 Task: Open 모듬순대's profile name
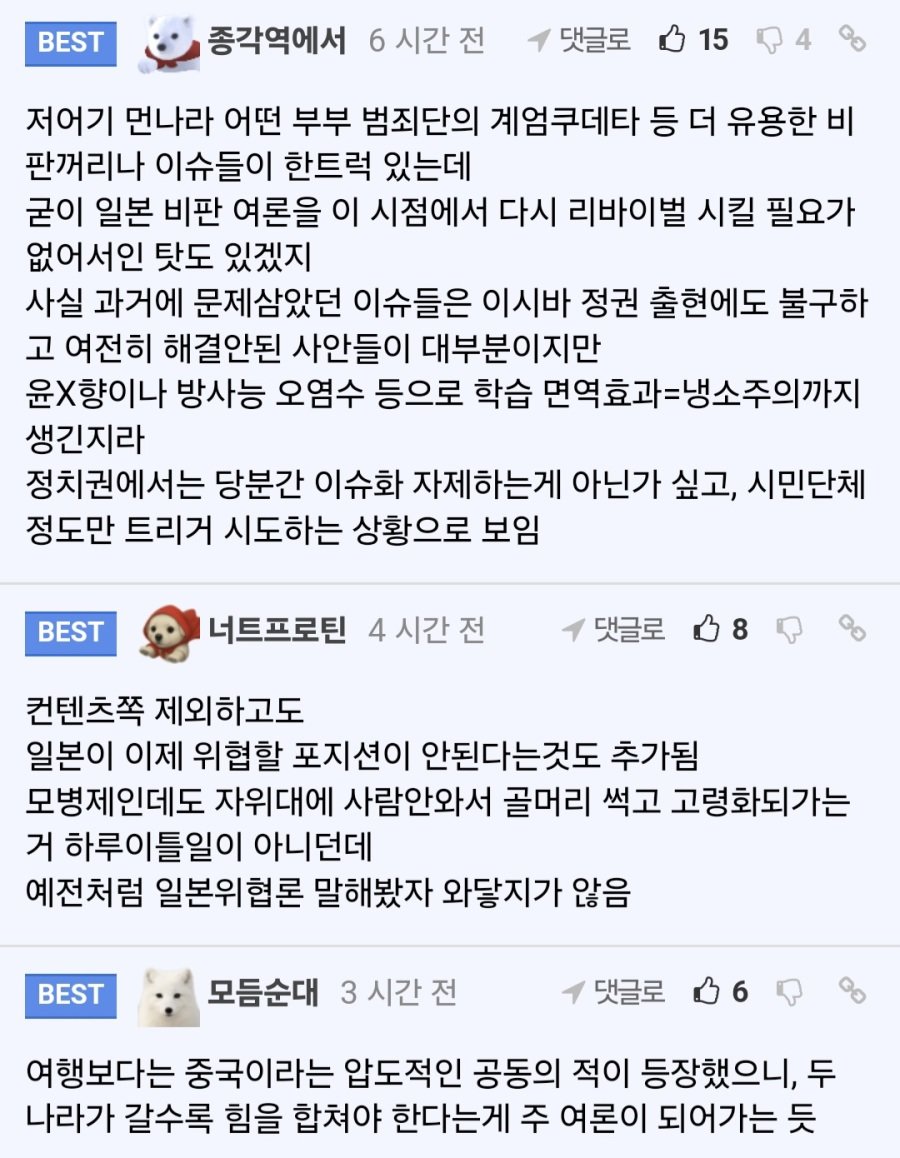[263, 993]
